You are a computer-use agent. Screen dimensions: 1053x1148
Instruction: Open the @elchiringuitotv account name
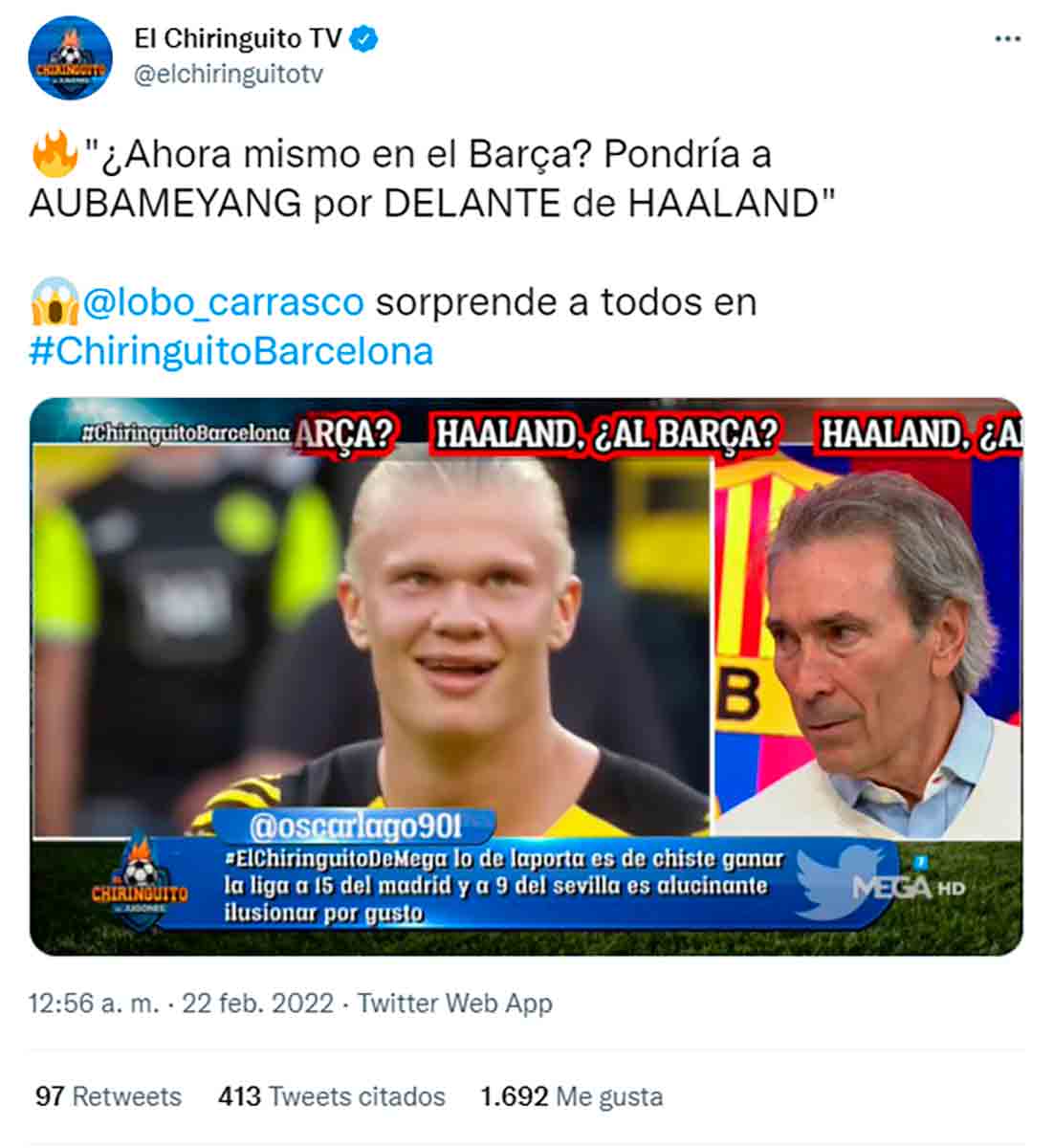[228, 75]
